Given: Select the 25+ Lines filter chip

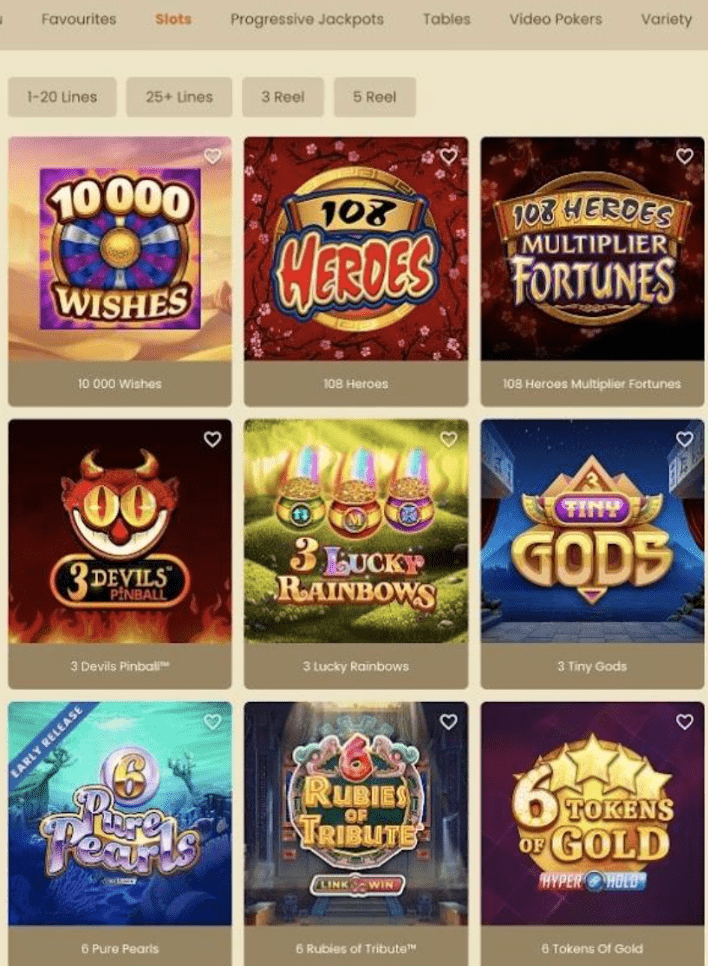Looking at the screenshot, I should point(179,97).
